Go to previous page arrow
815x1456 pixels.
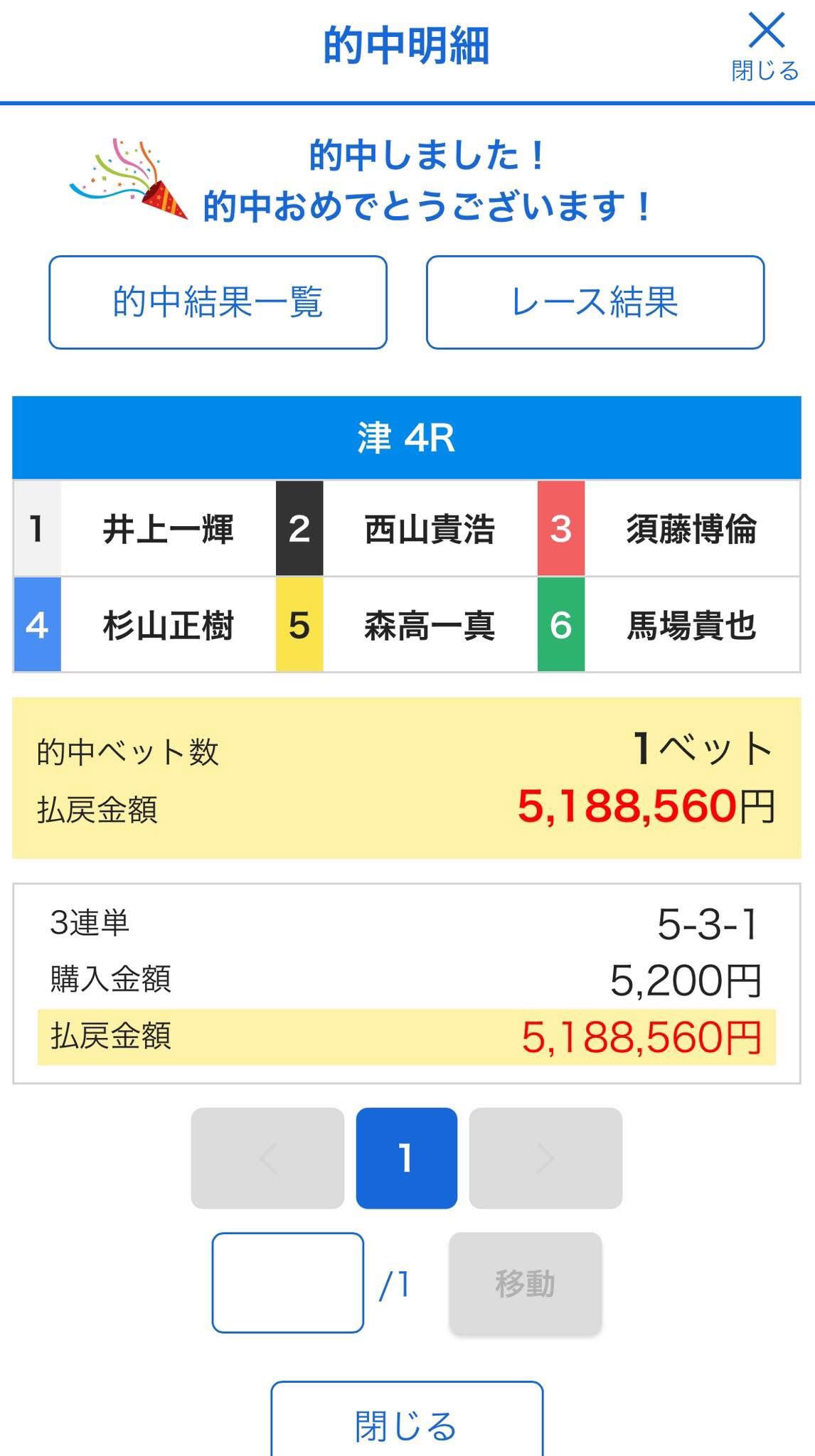pyautogui.click(x=267, y=1158)
